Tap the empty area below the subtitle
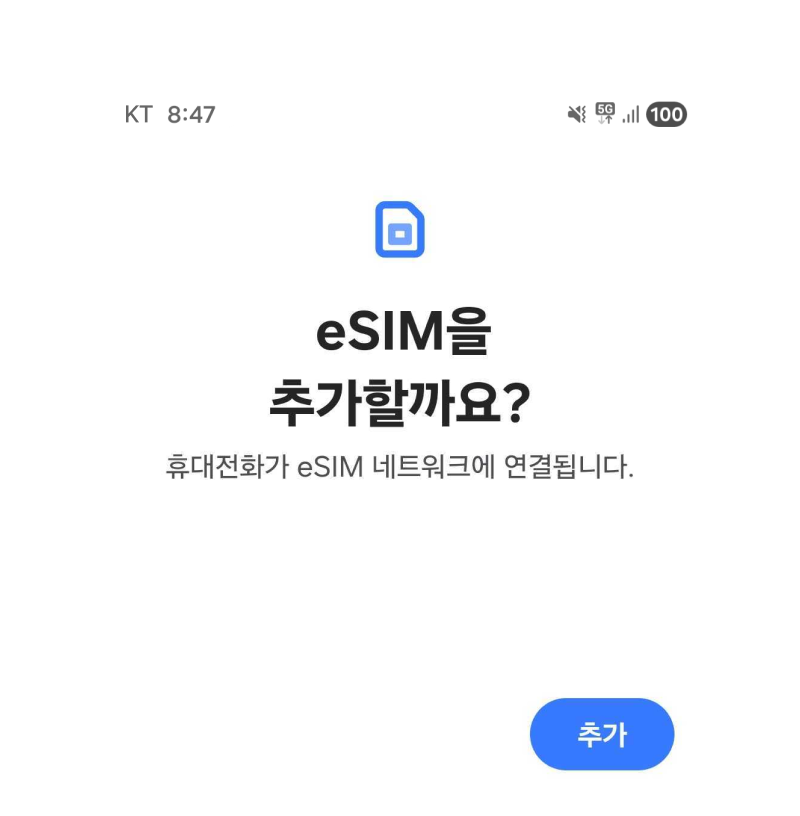 tap(400, 580)
